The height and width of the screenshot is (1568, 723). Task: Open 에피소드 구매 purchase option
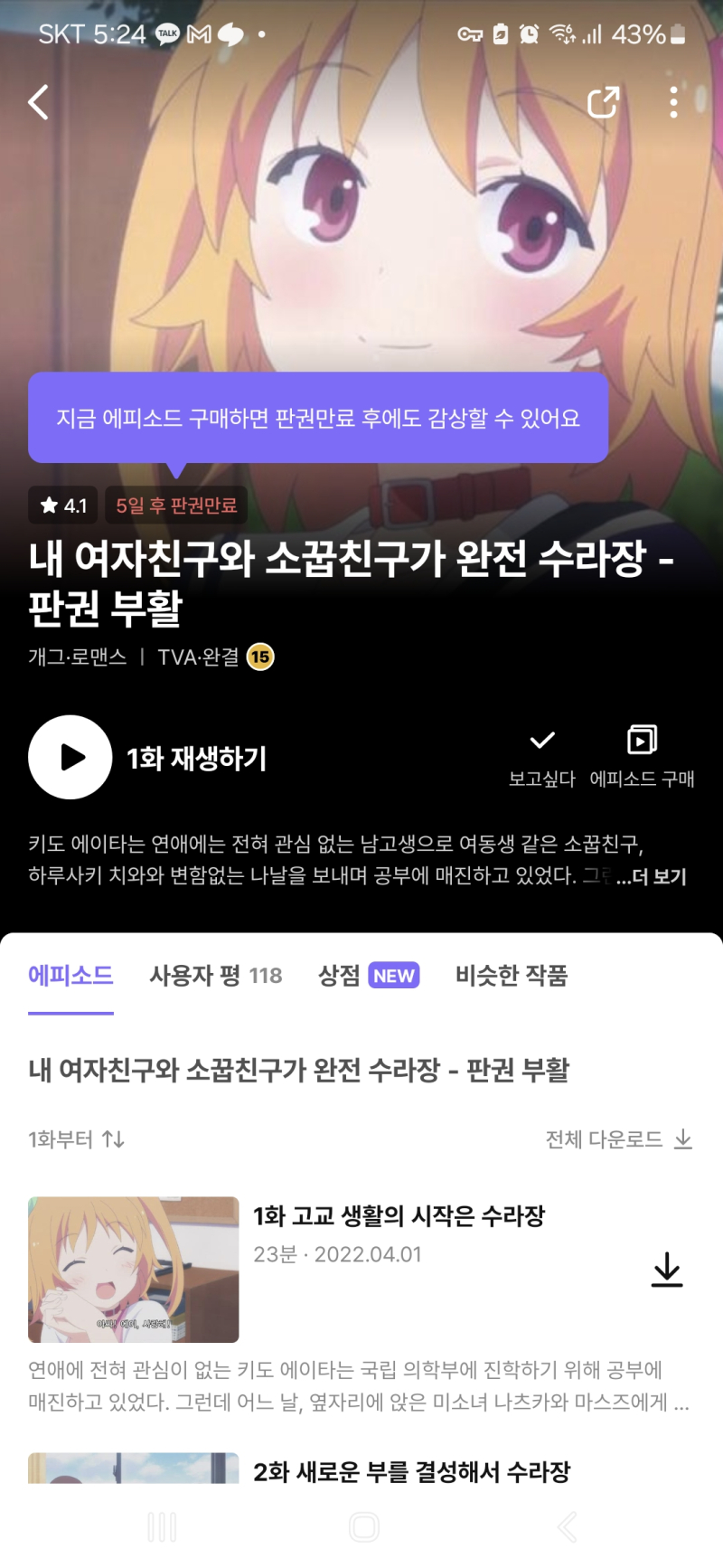click(642, 756)
